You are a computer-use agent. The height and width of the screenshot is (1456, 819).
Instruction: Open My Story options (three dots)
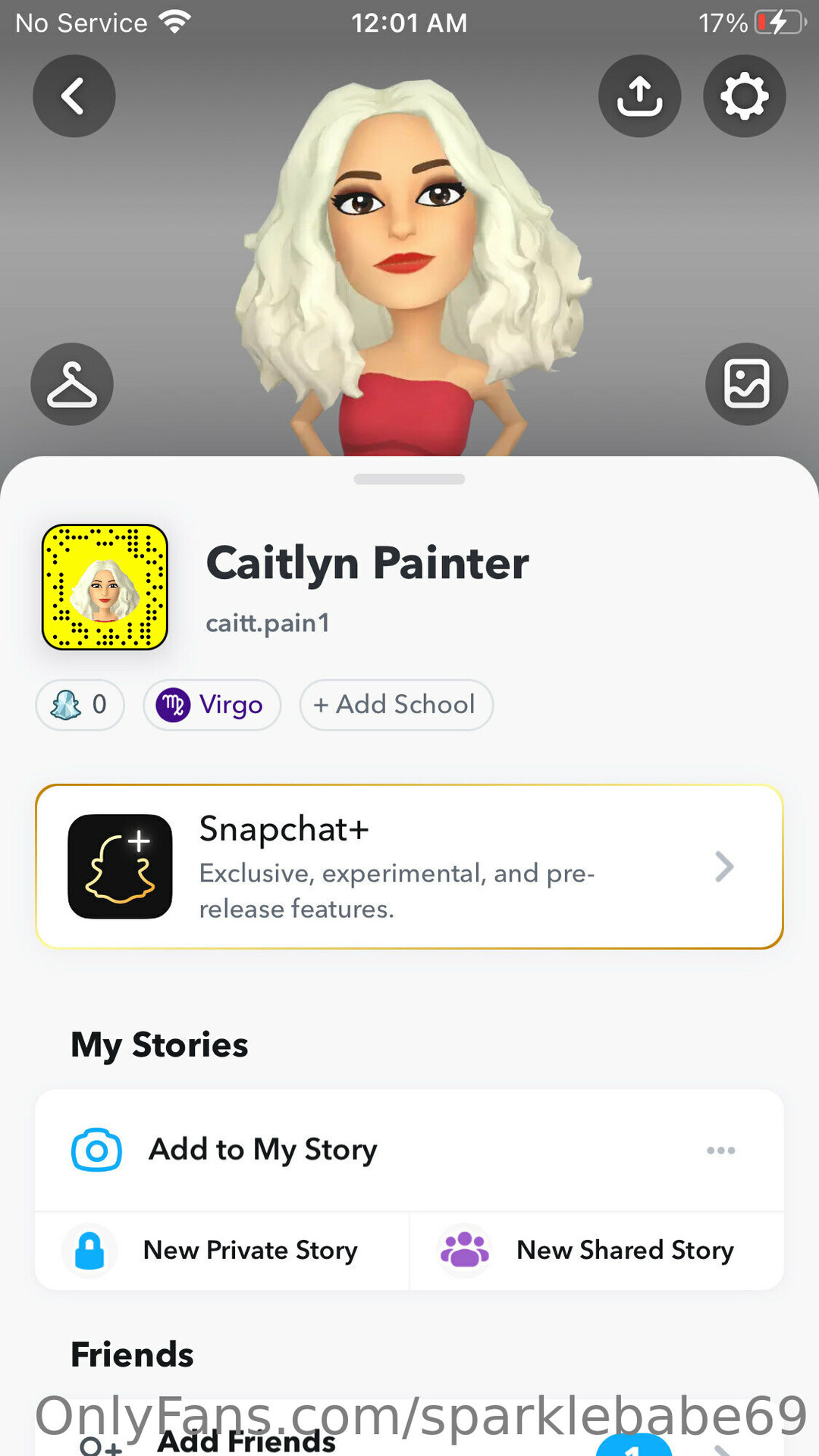[720, 1151]
